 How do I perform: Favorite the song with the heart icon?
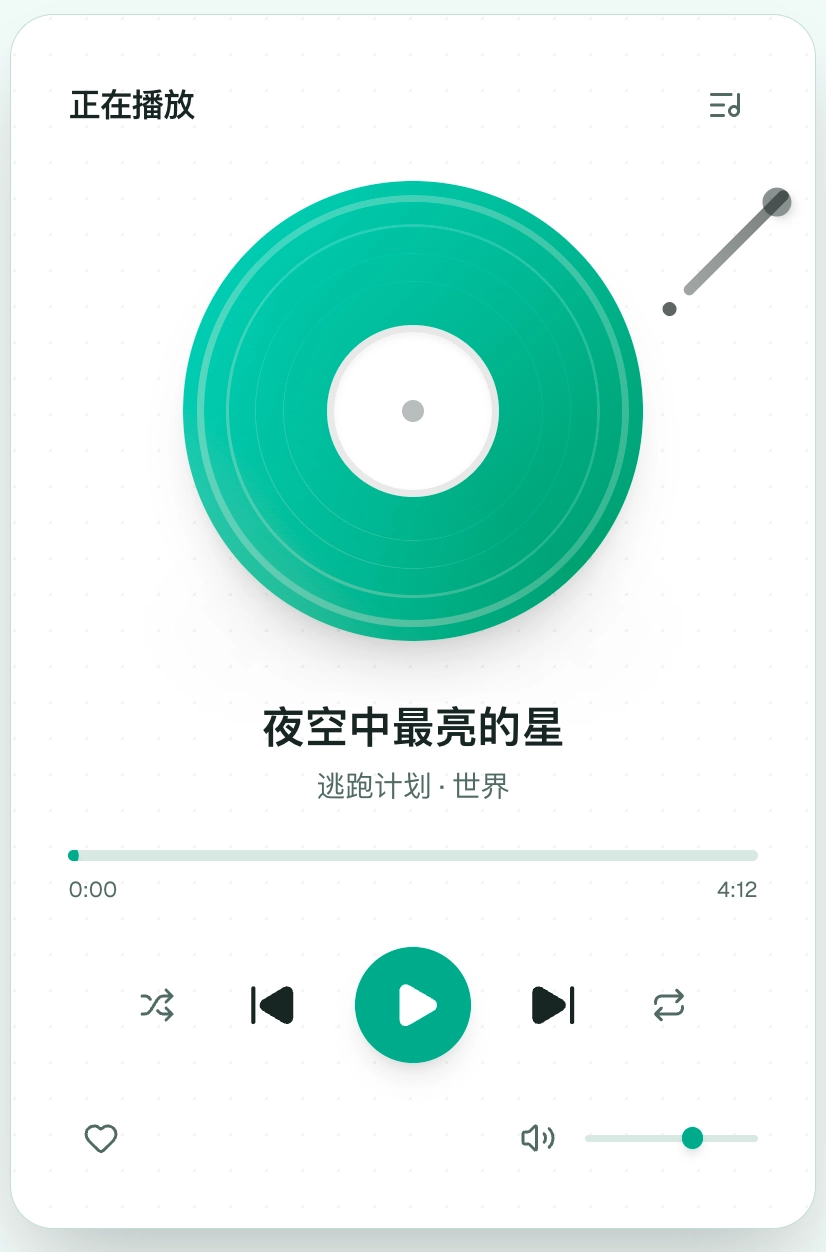click(x=100, y=1138)
